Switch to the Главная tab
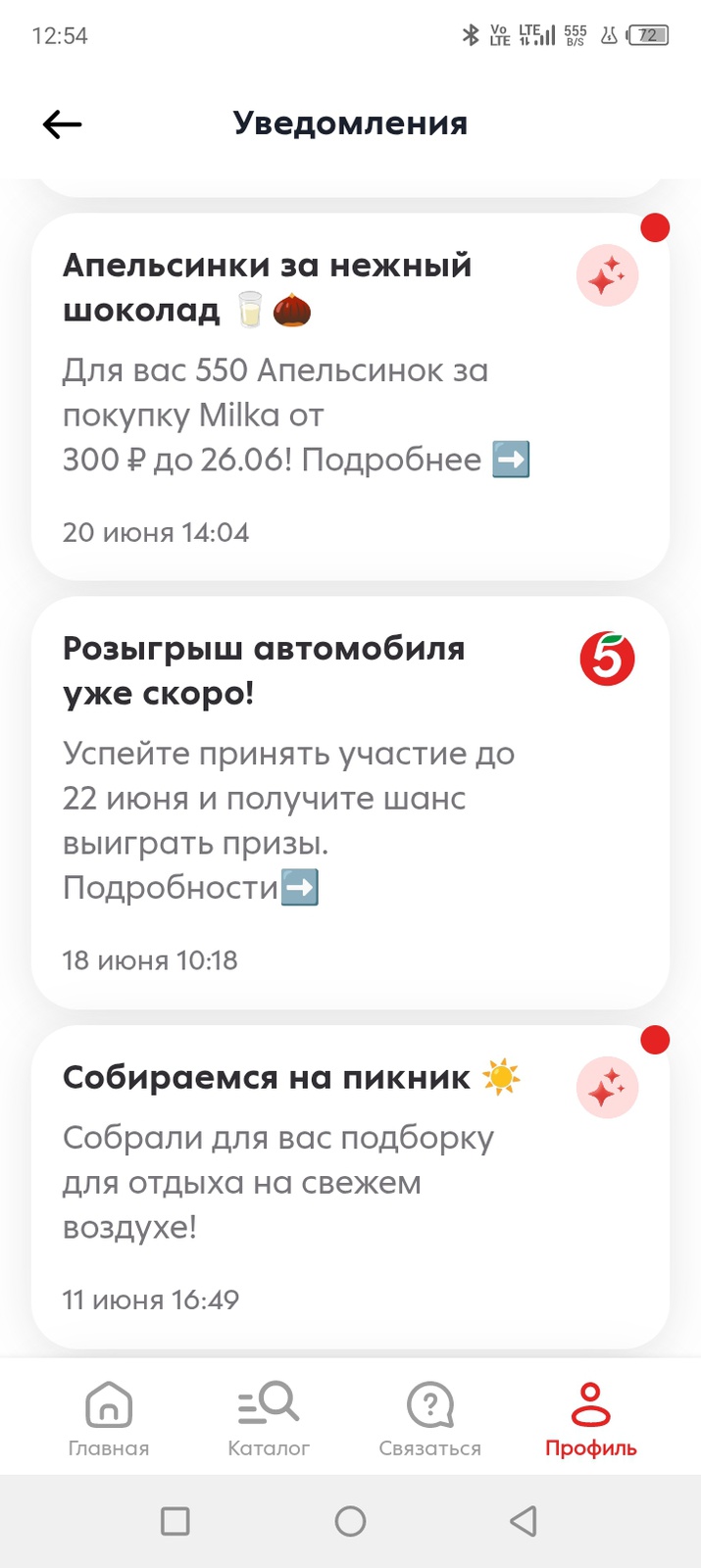 click(109, 1418)
